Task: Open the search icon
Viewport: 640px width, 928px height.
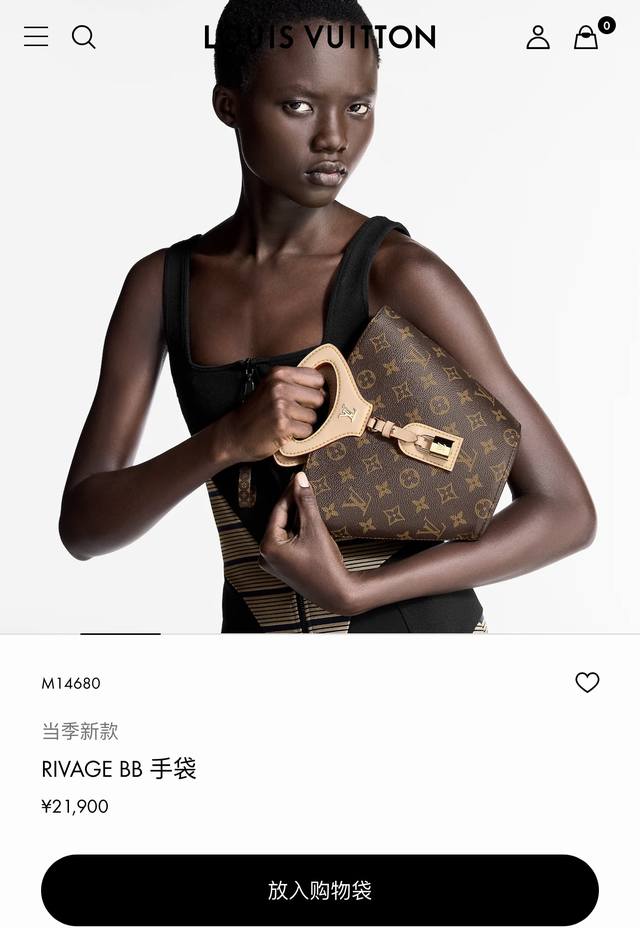Action: (84, 37)
